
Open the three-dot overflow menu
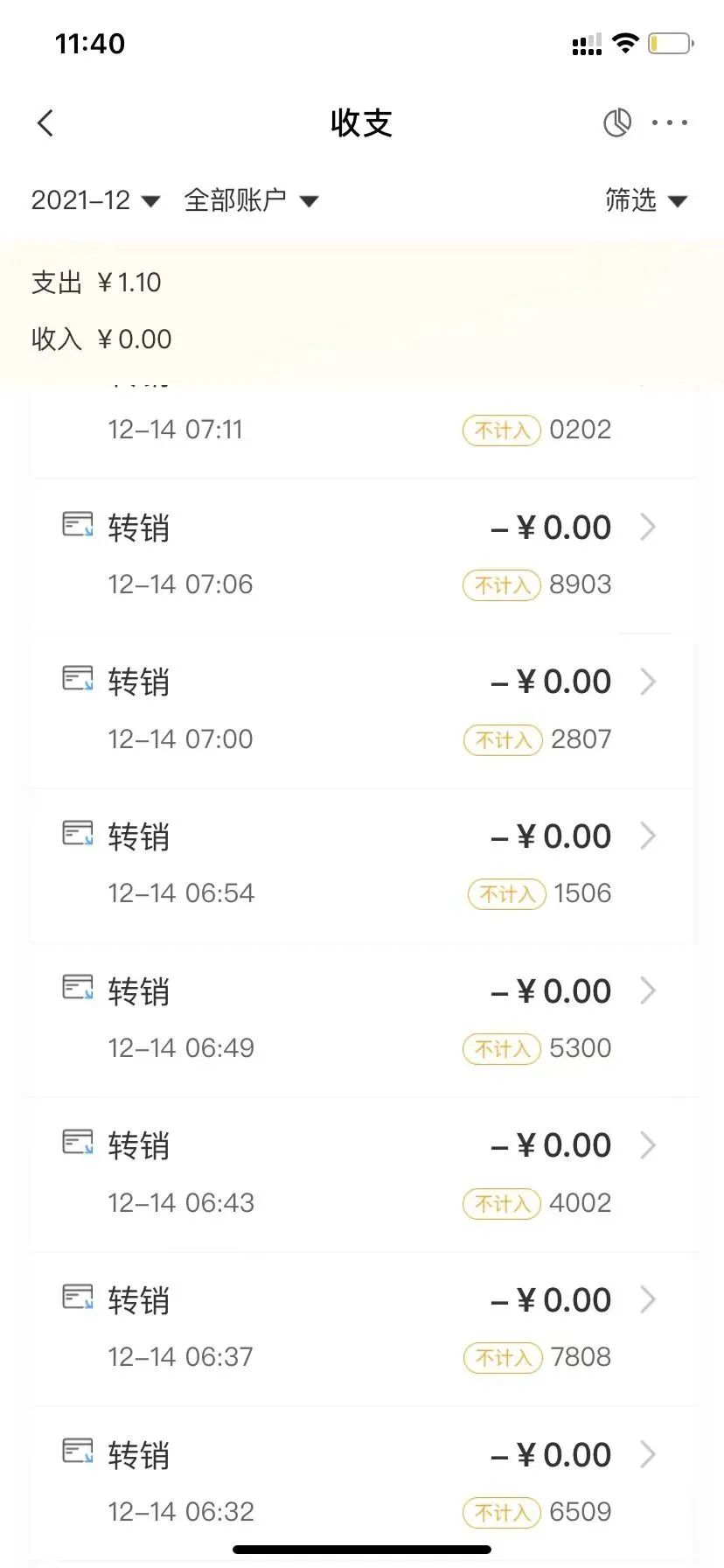tap(670, 123)
